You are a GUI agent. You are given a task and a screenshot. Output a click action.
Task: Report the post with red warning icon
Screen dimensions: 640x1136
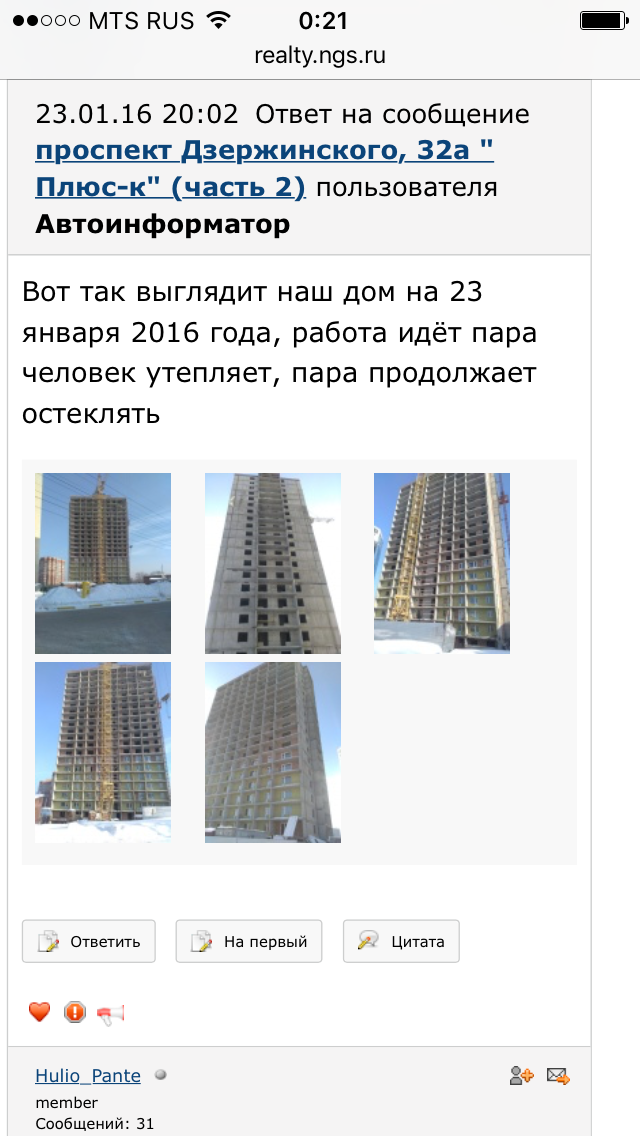coord(75,1012)
